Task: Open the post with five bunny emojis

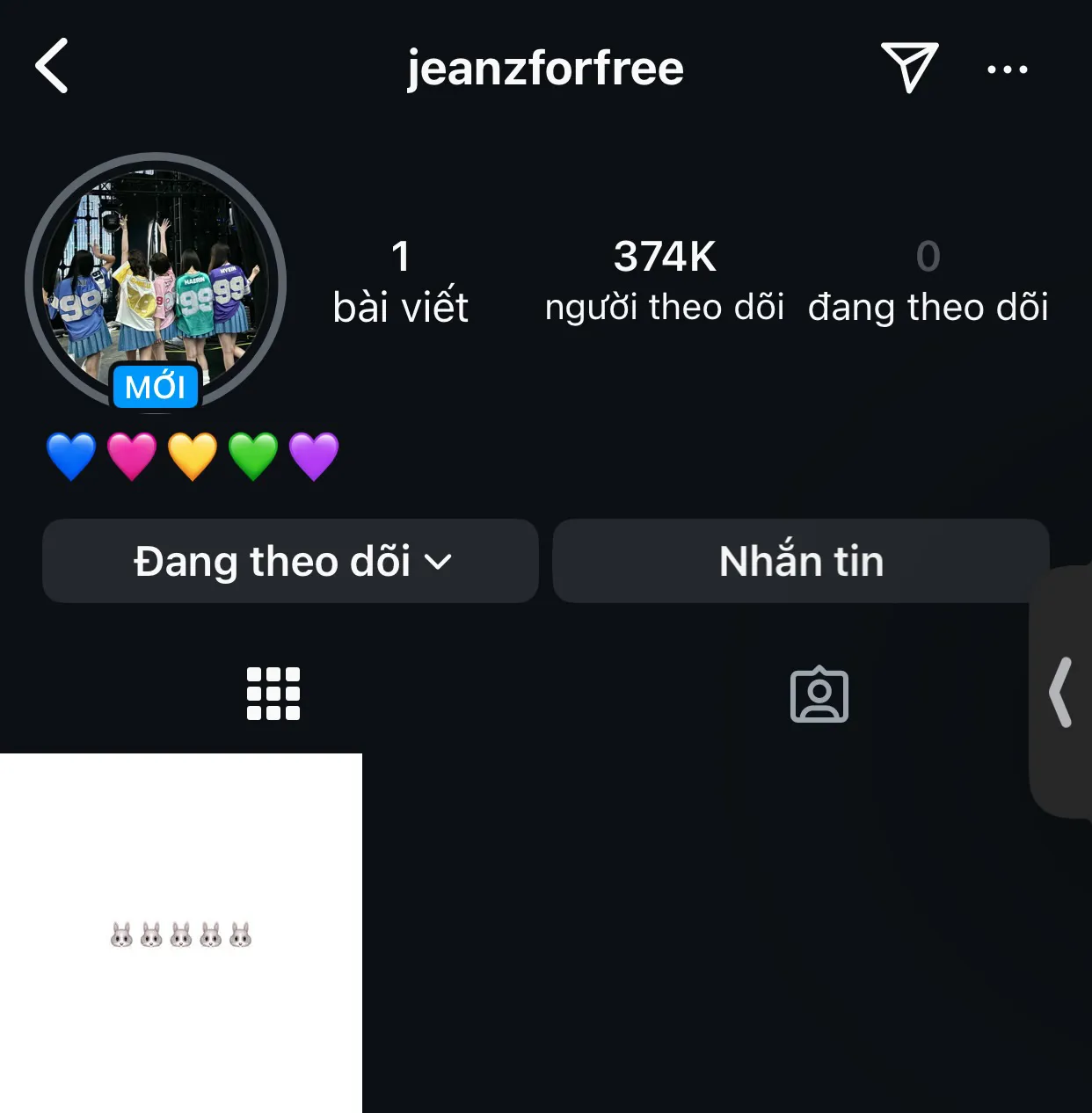Action: tap(181, 933)
